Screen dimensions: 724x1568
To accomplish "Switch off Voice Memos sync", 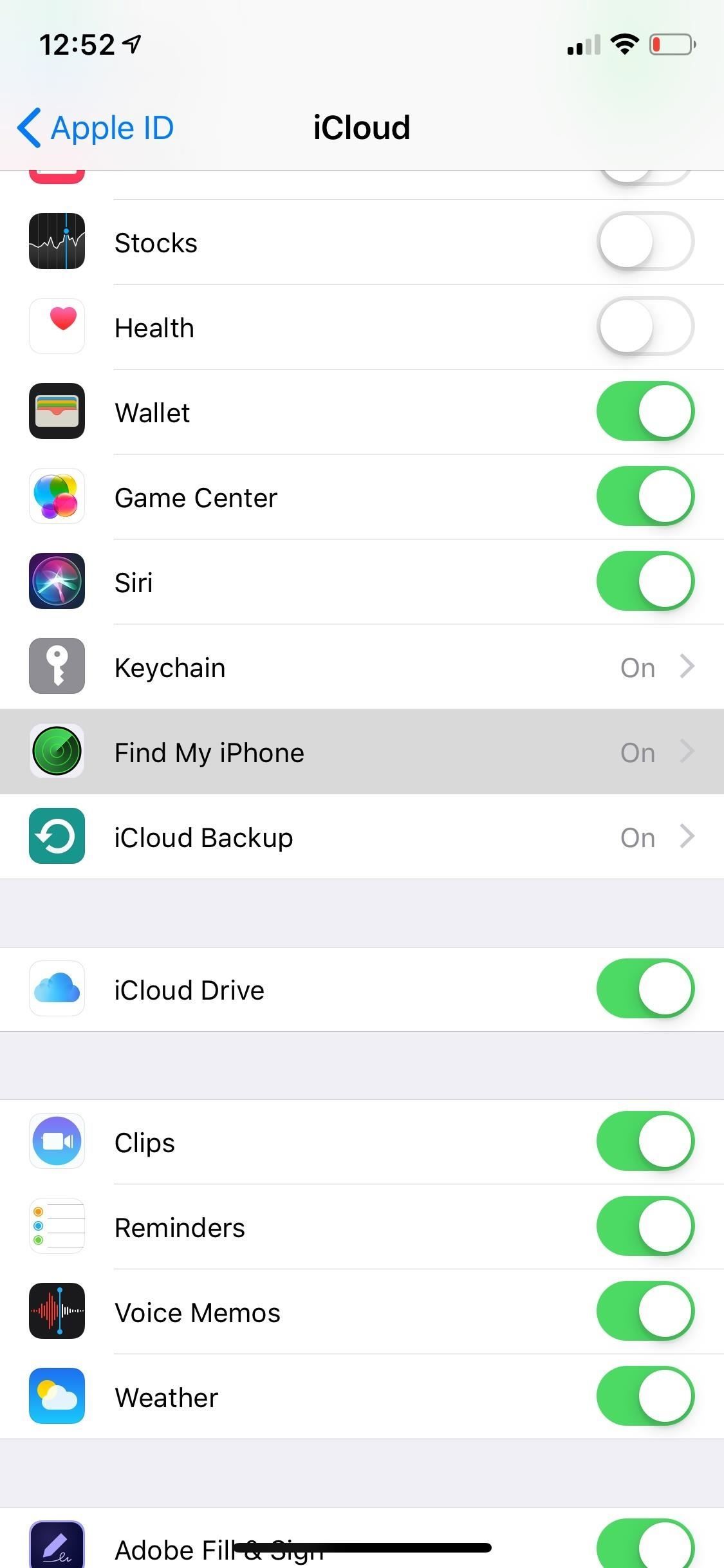I will [x=645, y=1311].
